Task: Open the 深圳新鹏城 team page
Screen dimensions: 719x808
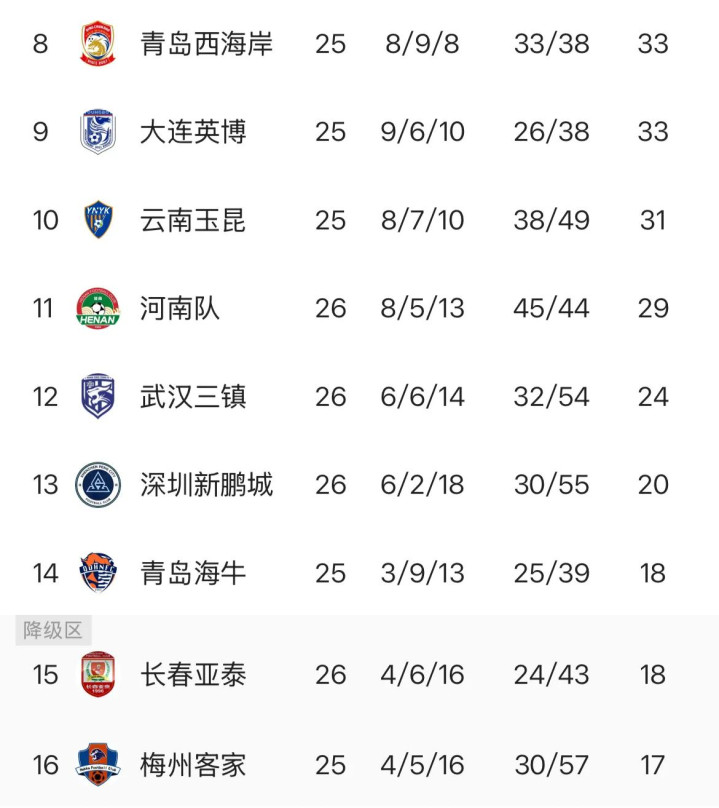Action: point(206,485)
